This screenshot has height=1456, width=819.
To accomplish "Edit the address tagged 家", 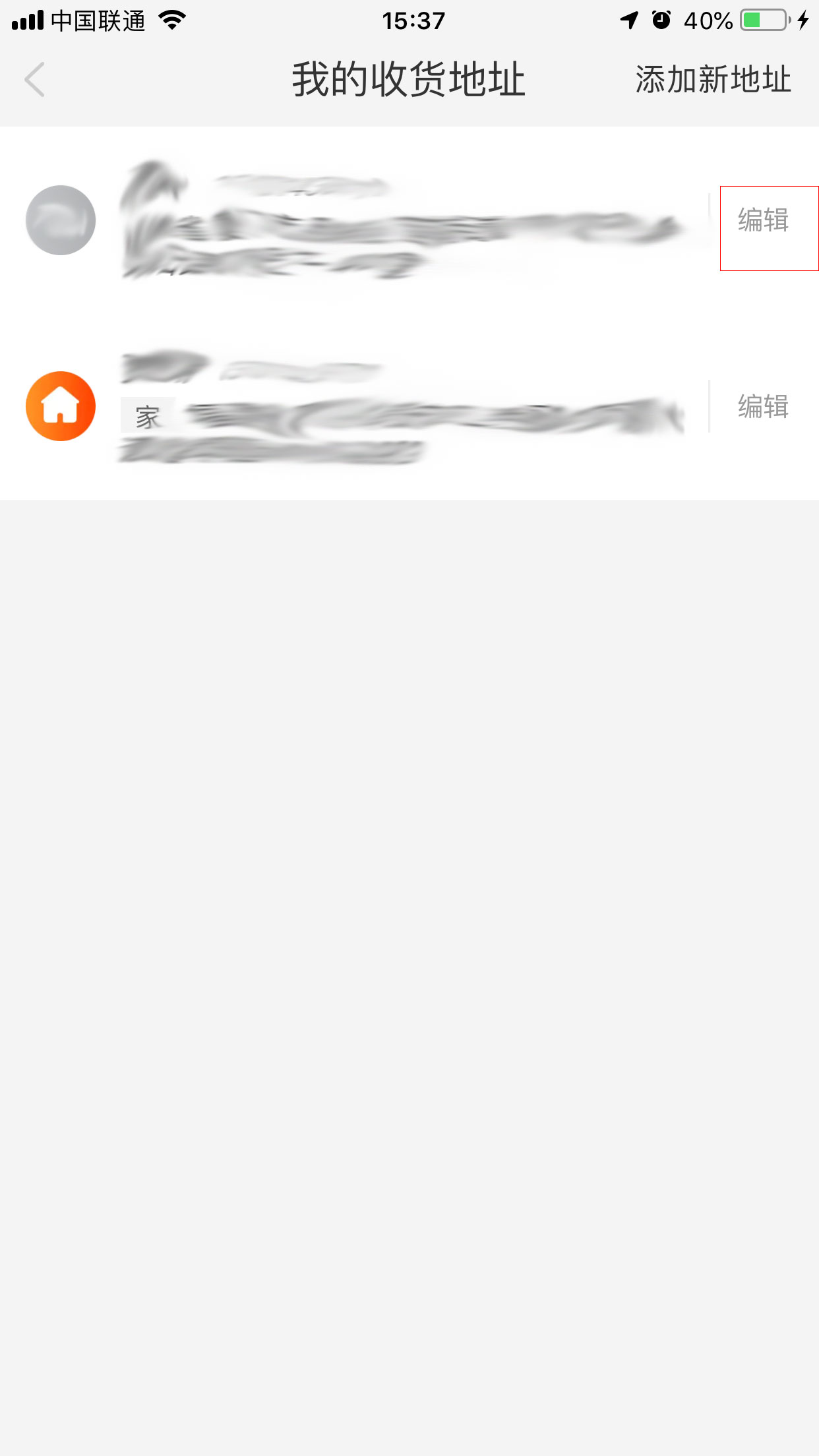I will [763, 407].
